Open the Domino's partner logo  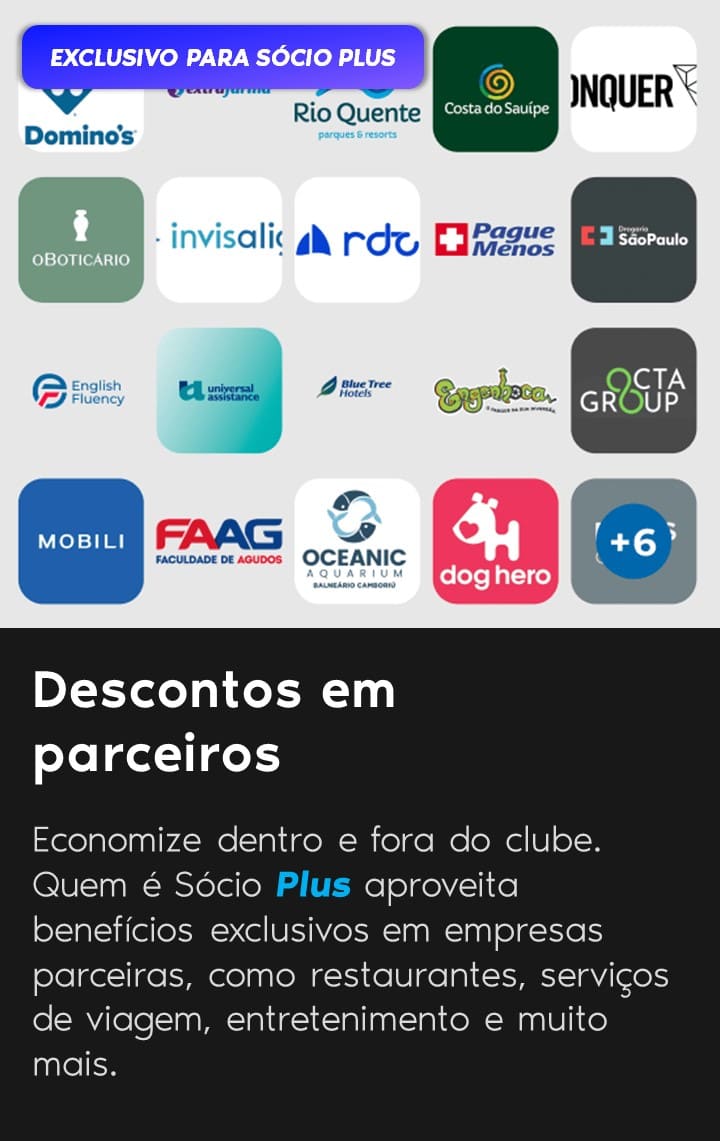[x=80, y=120]
